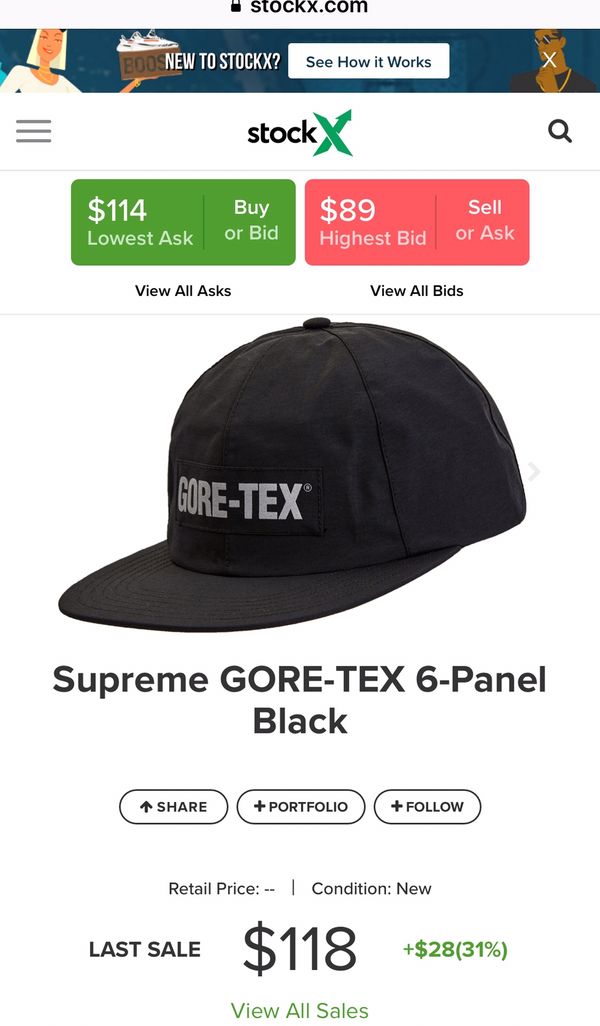Open the hamburger menu

pos(33,132)
